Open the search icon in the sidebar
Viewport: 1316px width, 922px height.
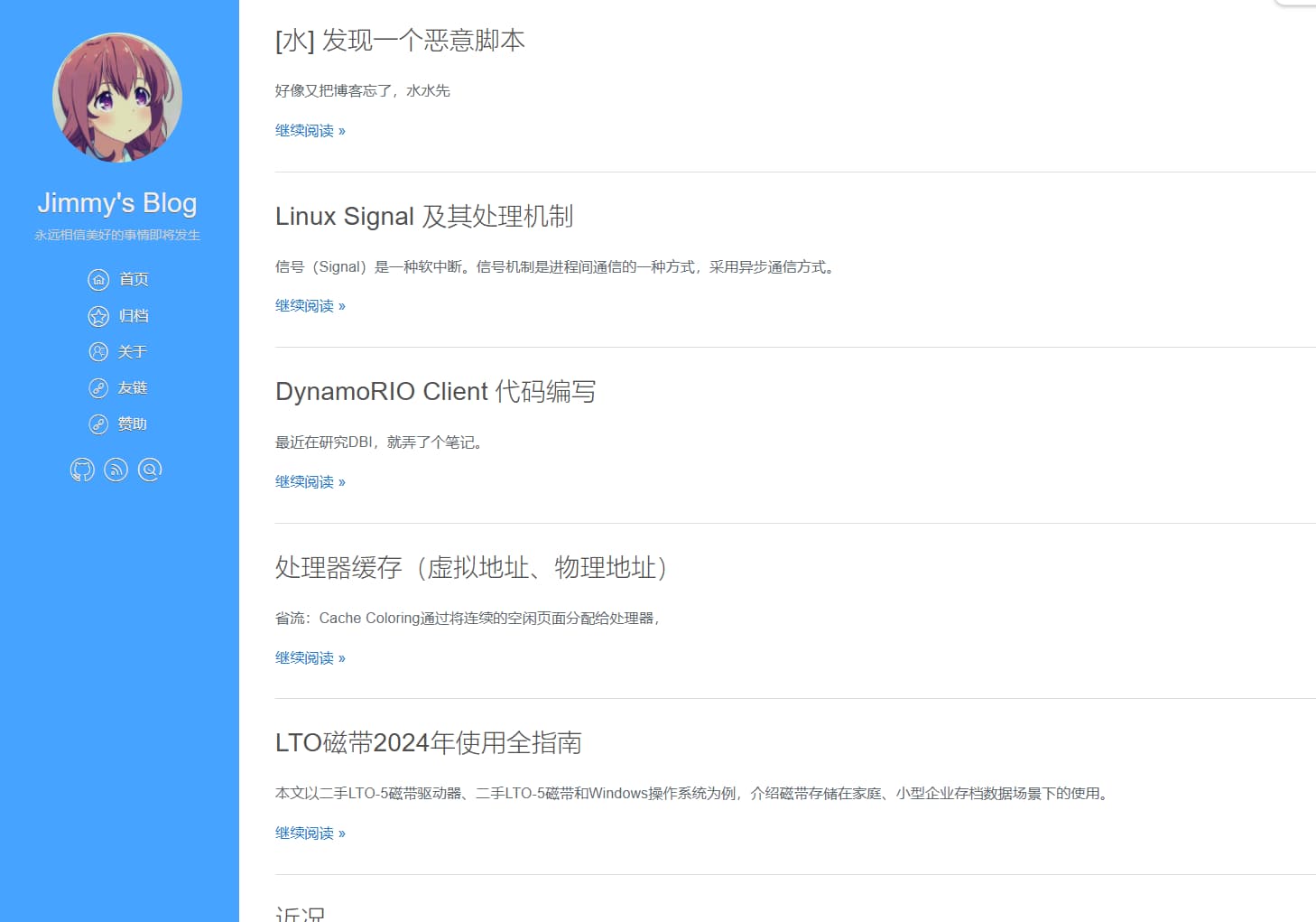[x=150, y=470]
